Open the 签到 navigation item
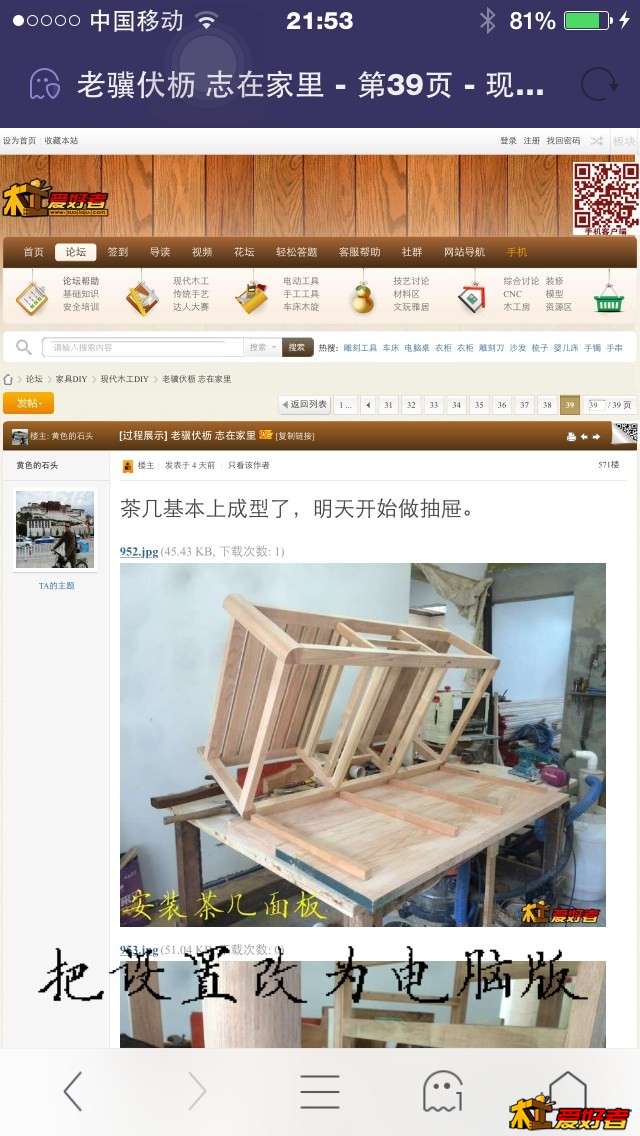 click(x=118, y=252)
